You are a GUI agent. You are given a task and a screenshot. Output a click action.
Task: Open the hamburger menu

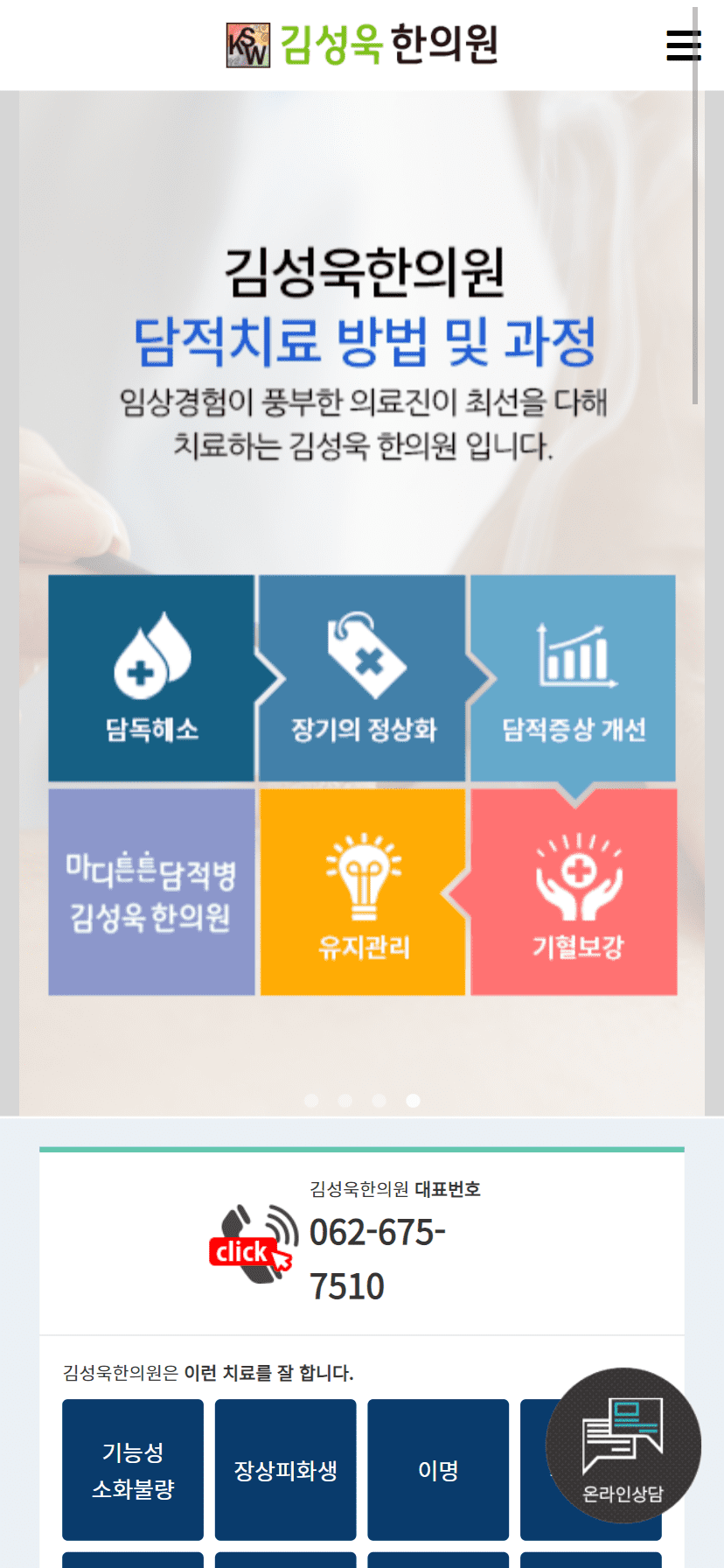point(683,45)
